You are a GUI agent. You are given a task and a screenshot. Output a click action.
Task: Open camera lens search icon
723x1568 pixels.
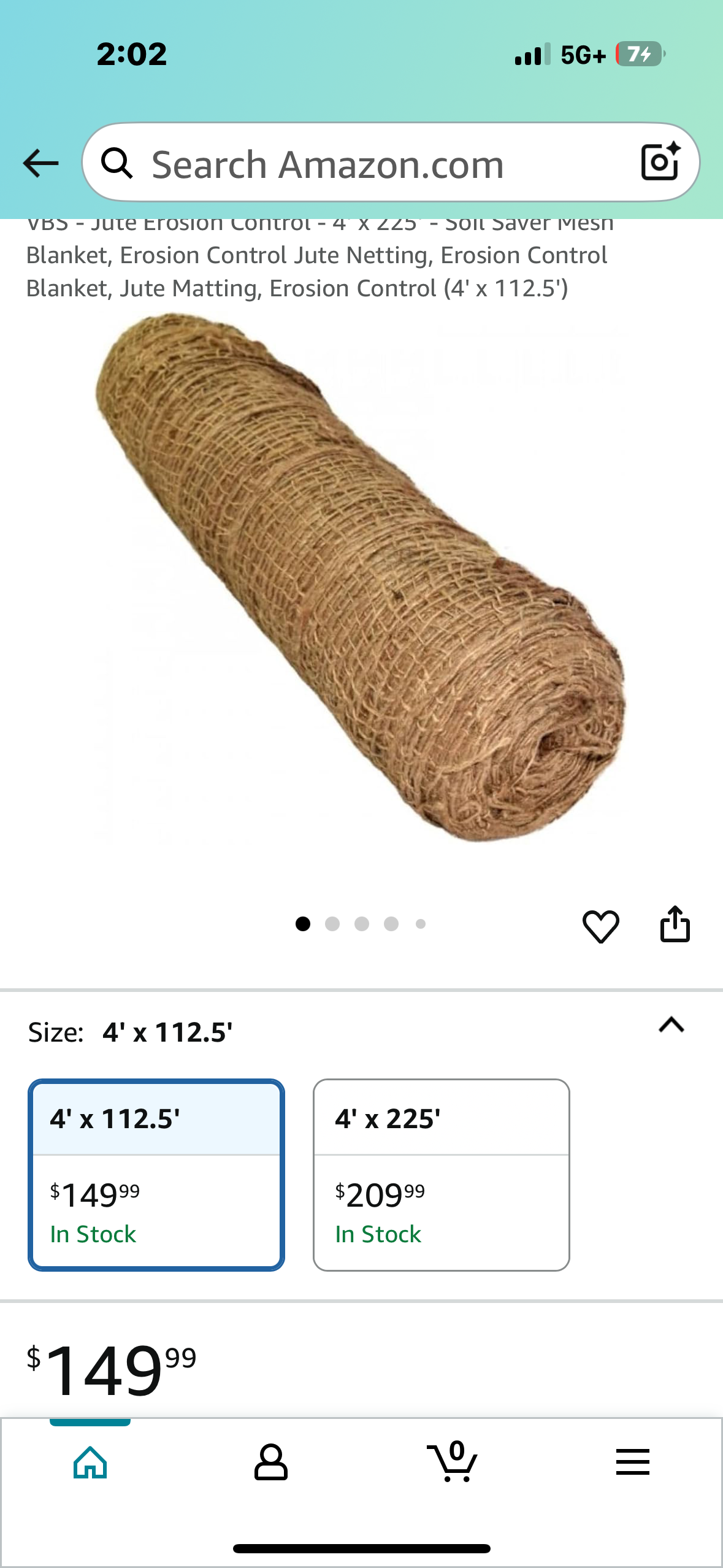coord(660,162)
